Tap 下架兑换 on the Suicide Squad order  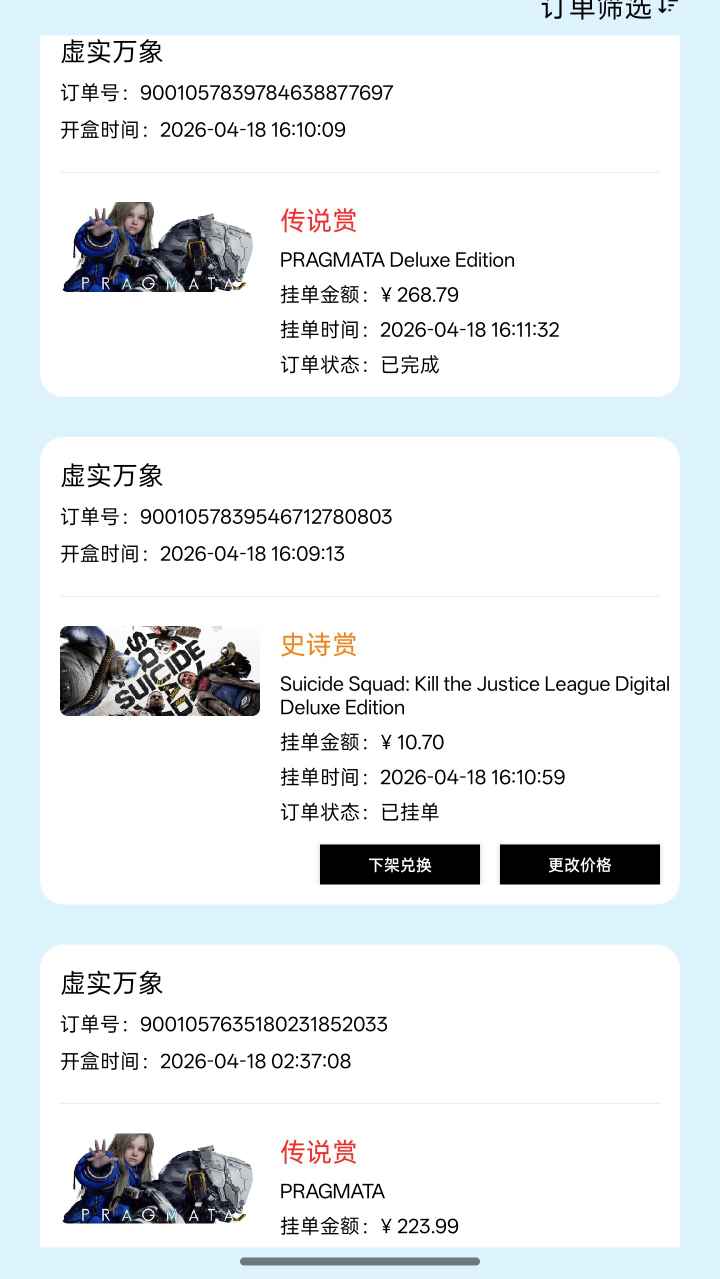coord(400,865)
